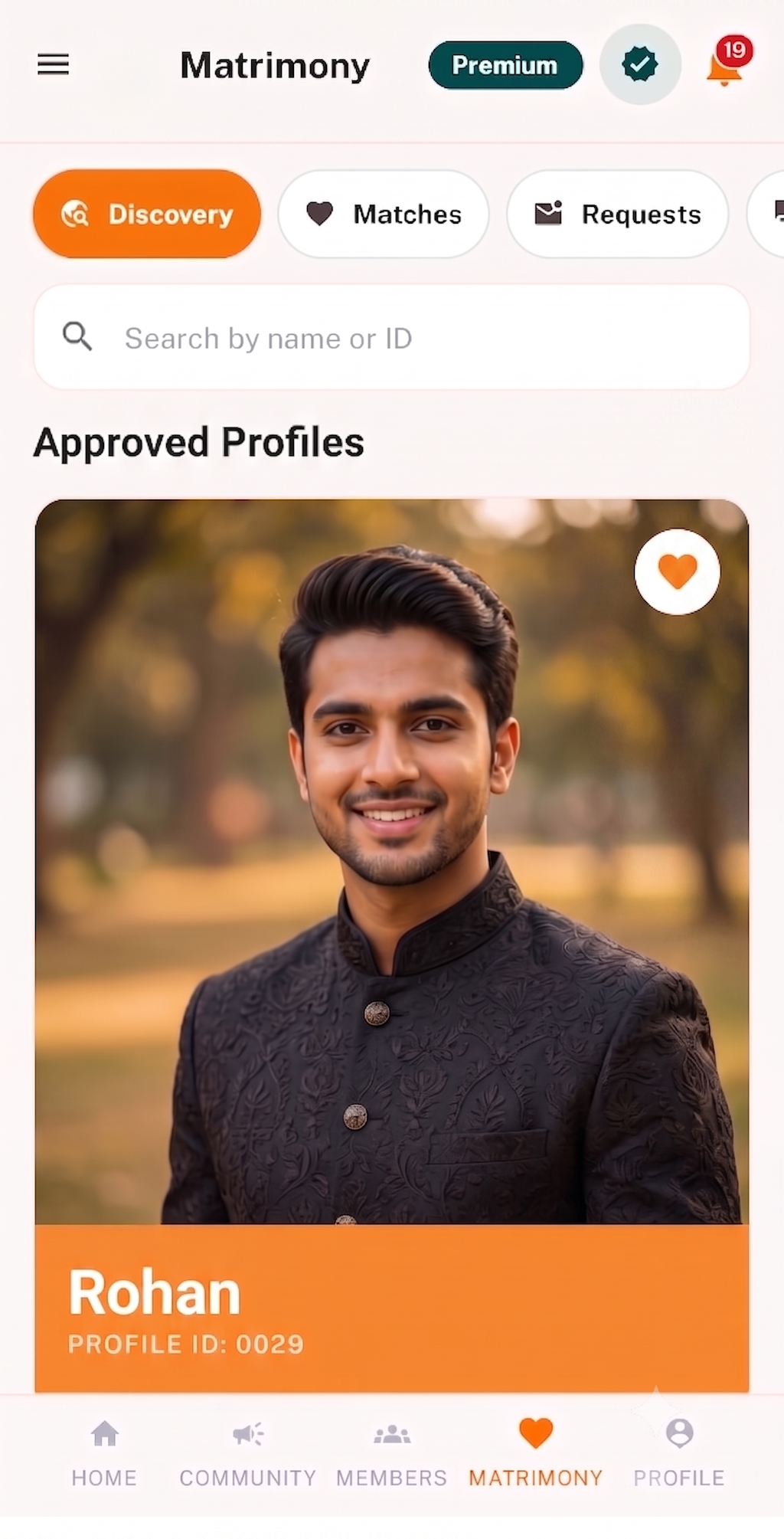This screenshot has height=1539, width=784.
Task: Switch to the Community tab
Action: pos(248,1452)
